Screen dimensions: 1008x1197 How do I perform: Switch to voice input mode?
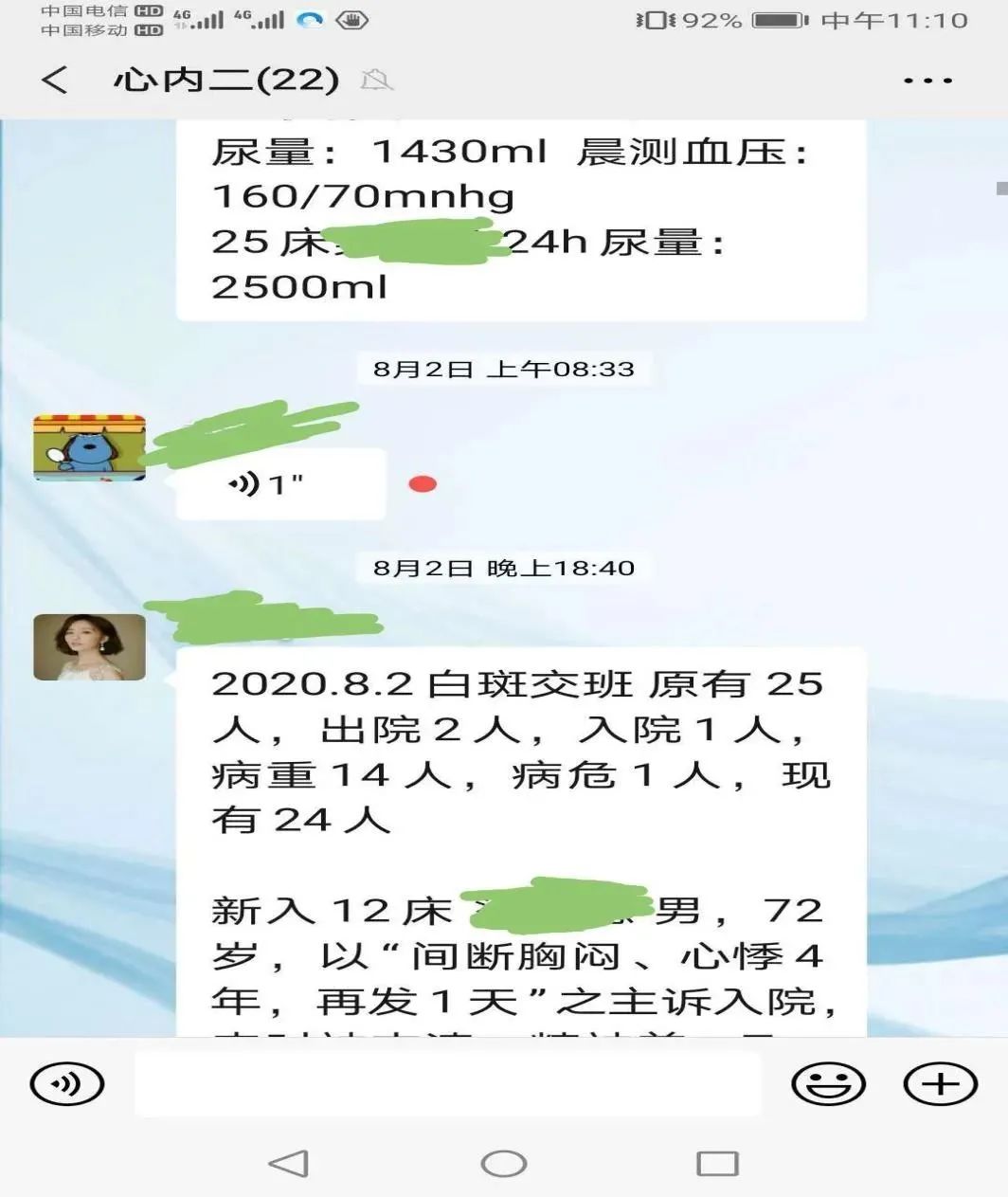point(67,1083)
